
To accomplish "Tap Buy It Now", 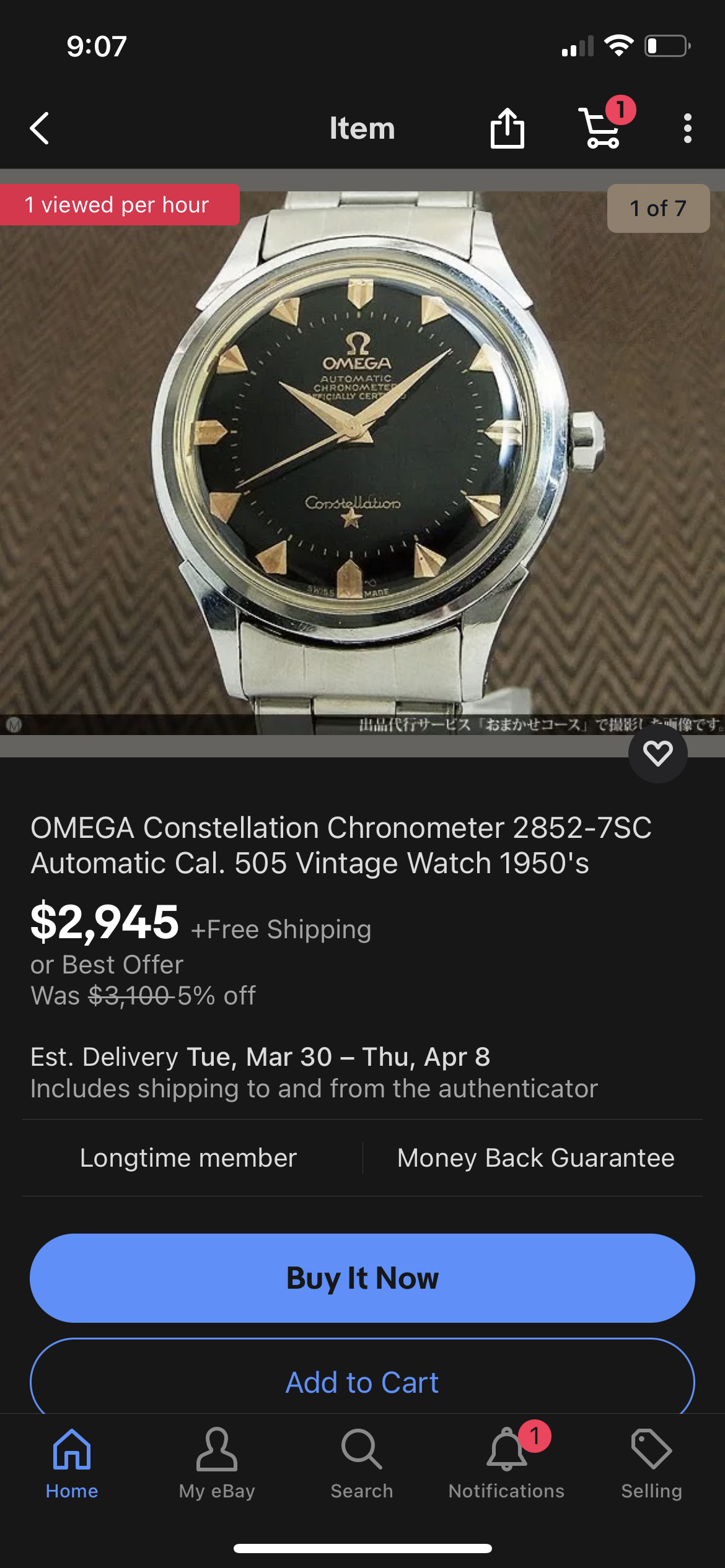I will [x=362, y=1278].
